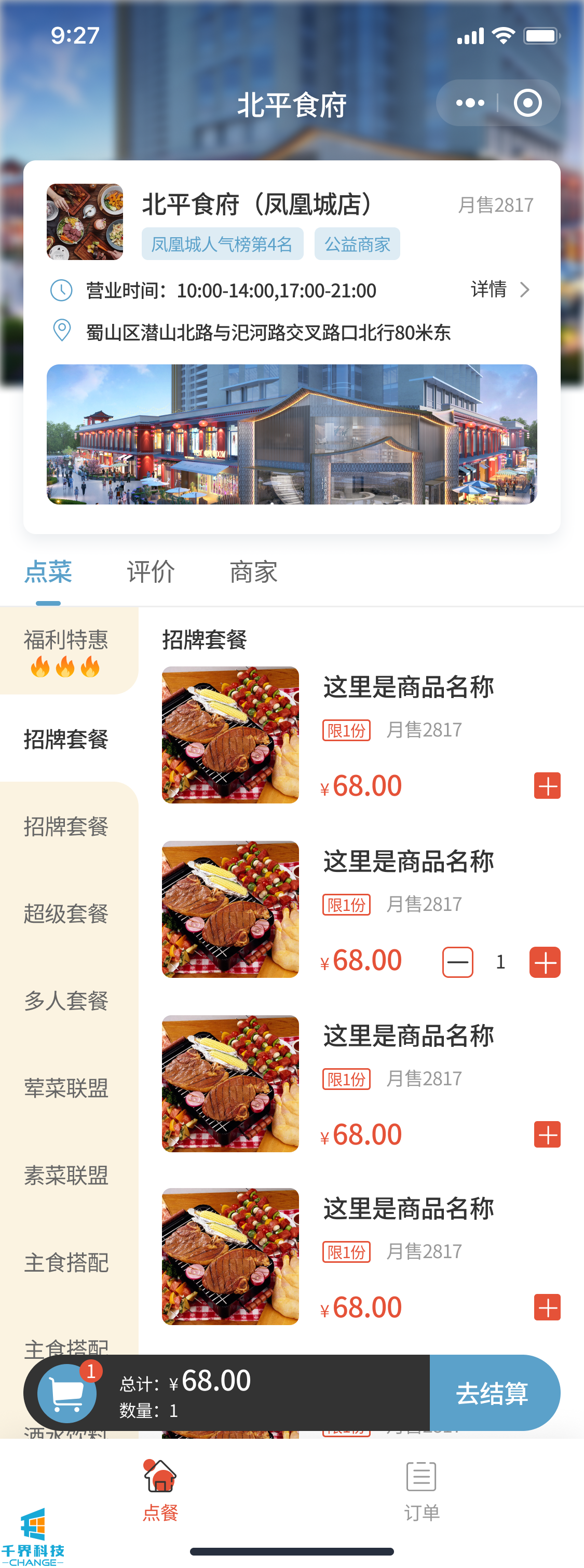
Task: Close the mini program via circle icon
Action: tap(527, 103)
